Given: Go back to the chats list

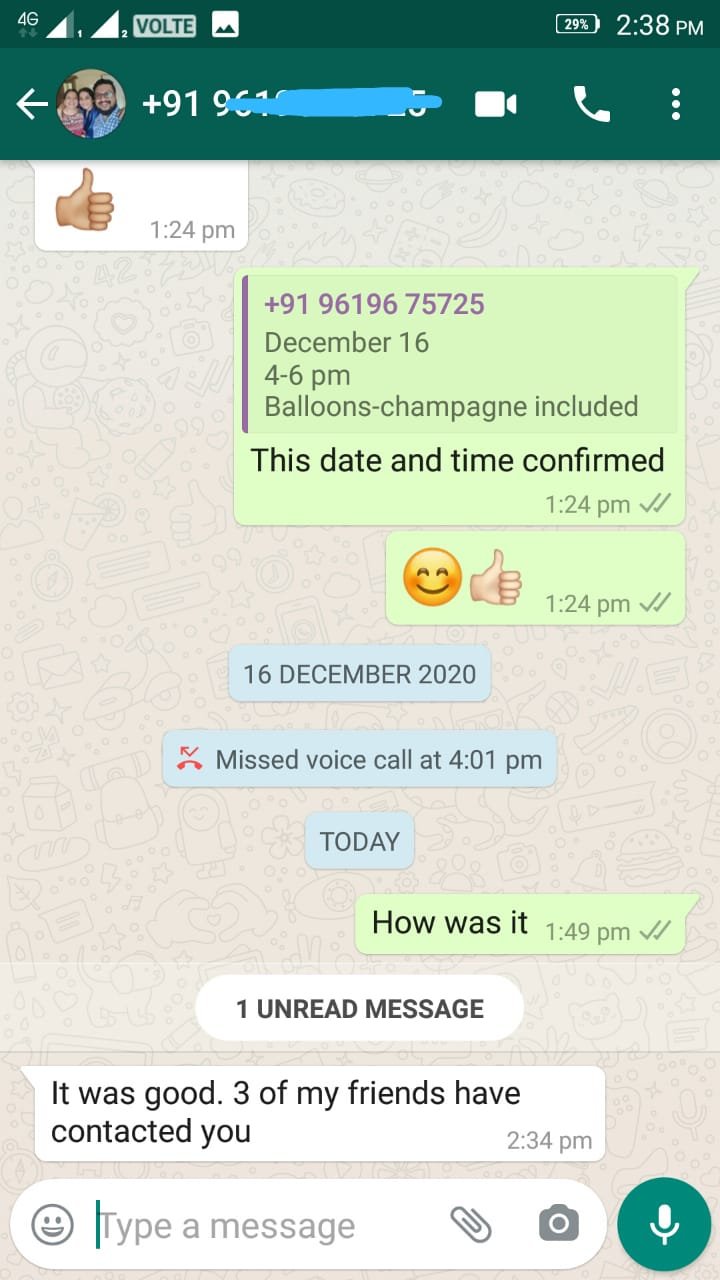Looking at the screenshot, I should [32, 104].
